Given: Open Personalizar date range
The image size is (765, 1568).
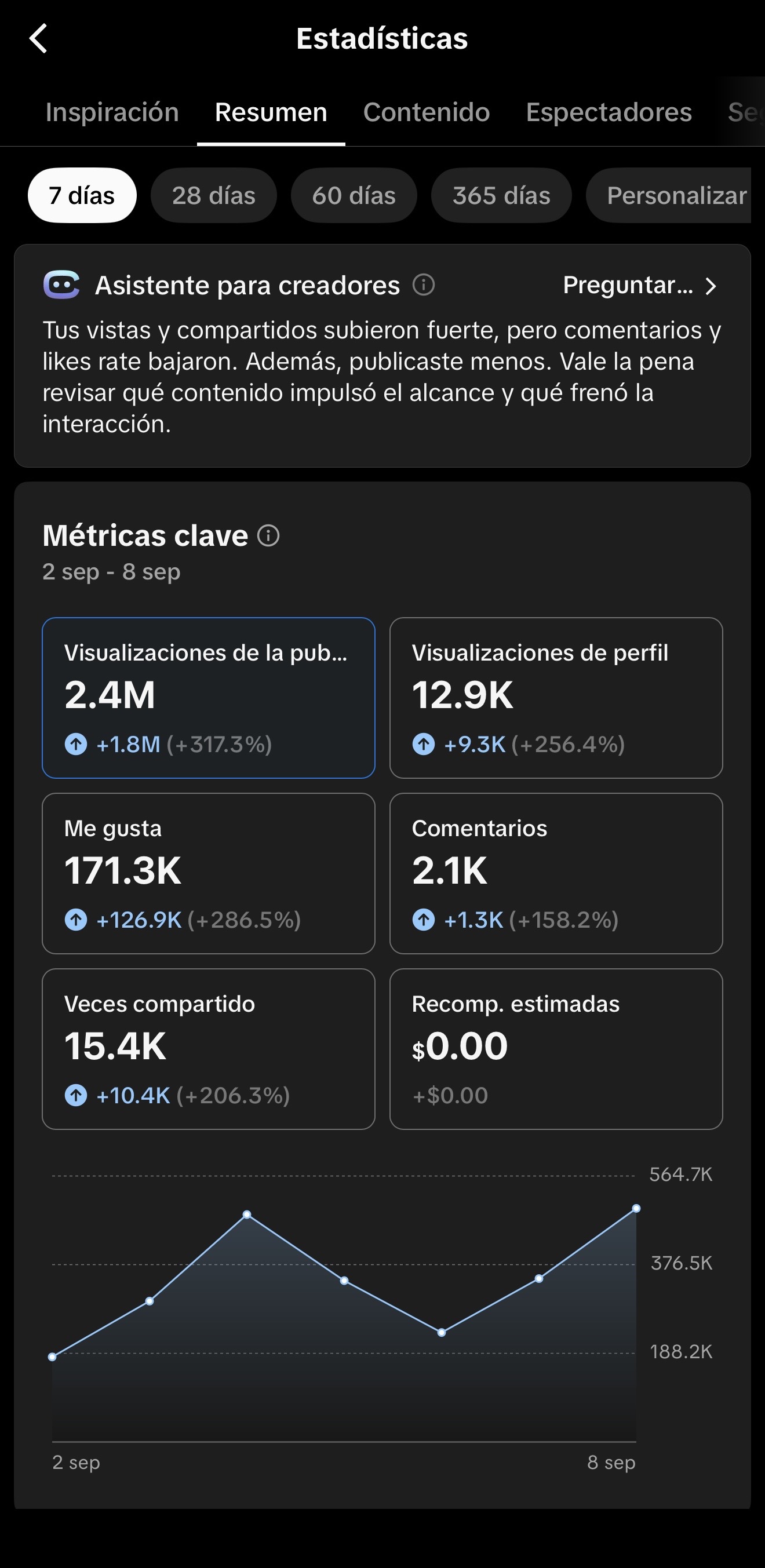Looking at the screenshot, I should coord(668,195).
